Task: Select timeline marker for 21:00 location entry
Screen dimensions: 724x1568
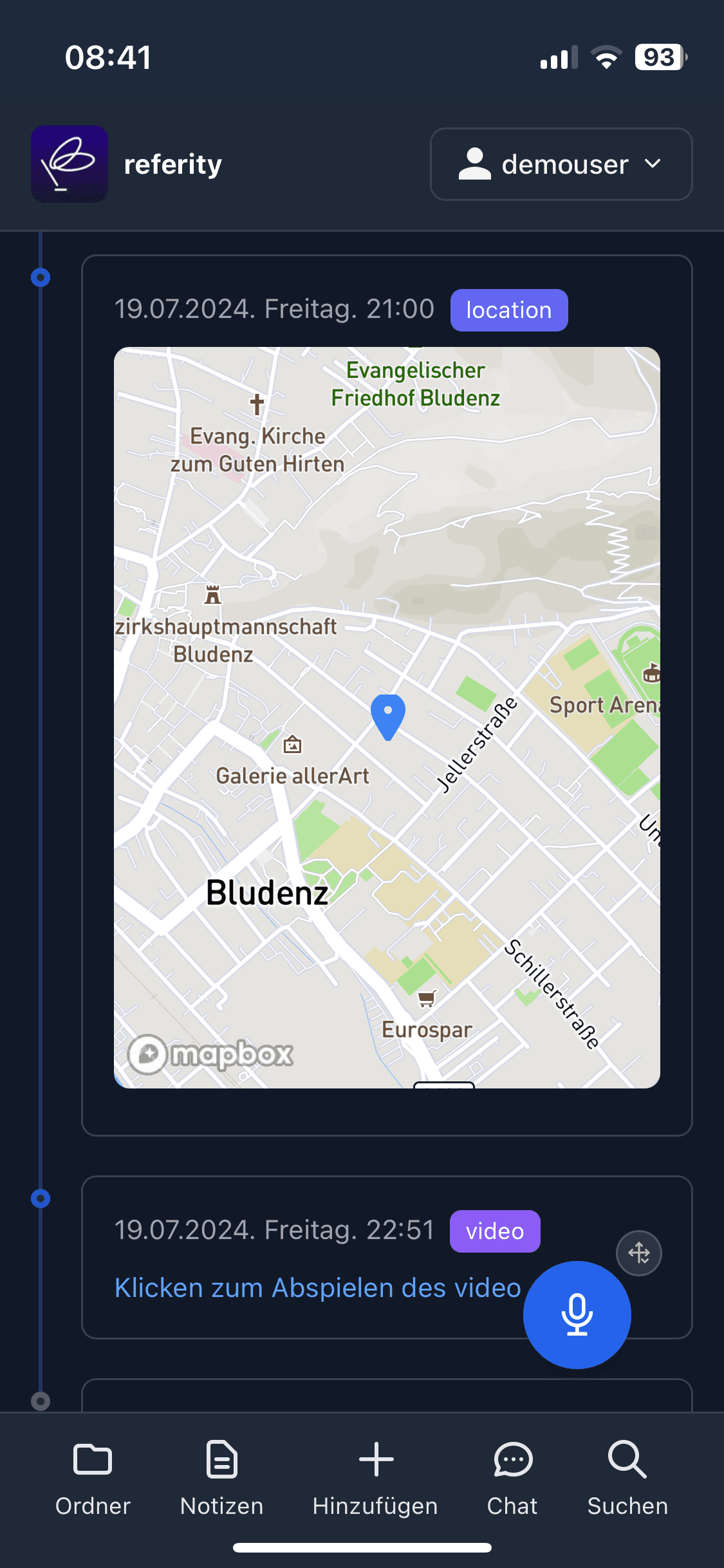Action: click(41, 277)
